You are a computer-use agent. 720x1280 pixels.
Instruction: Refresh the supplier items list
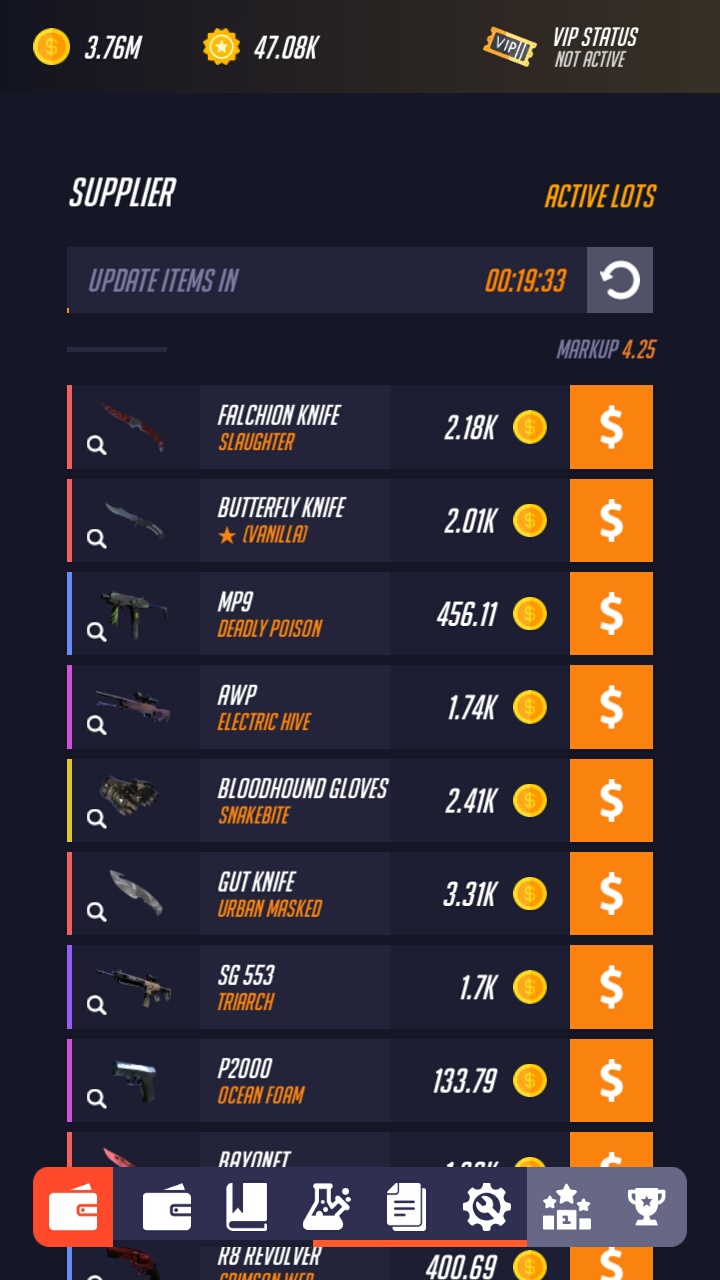click(620, 280)
